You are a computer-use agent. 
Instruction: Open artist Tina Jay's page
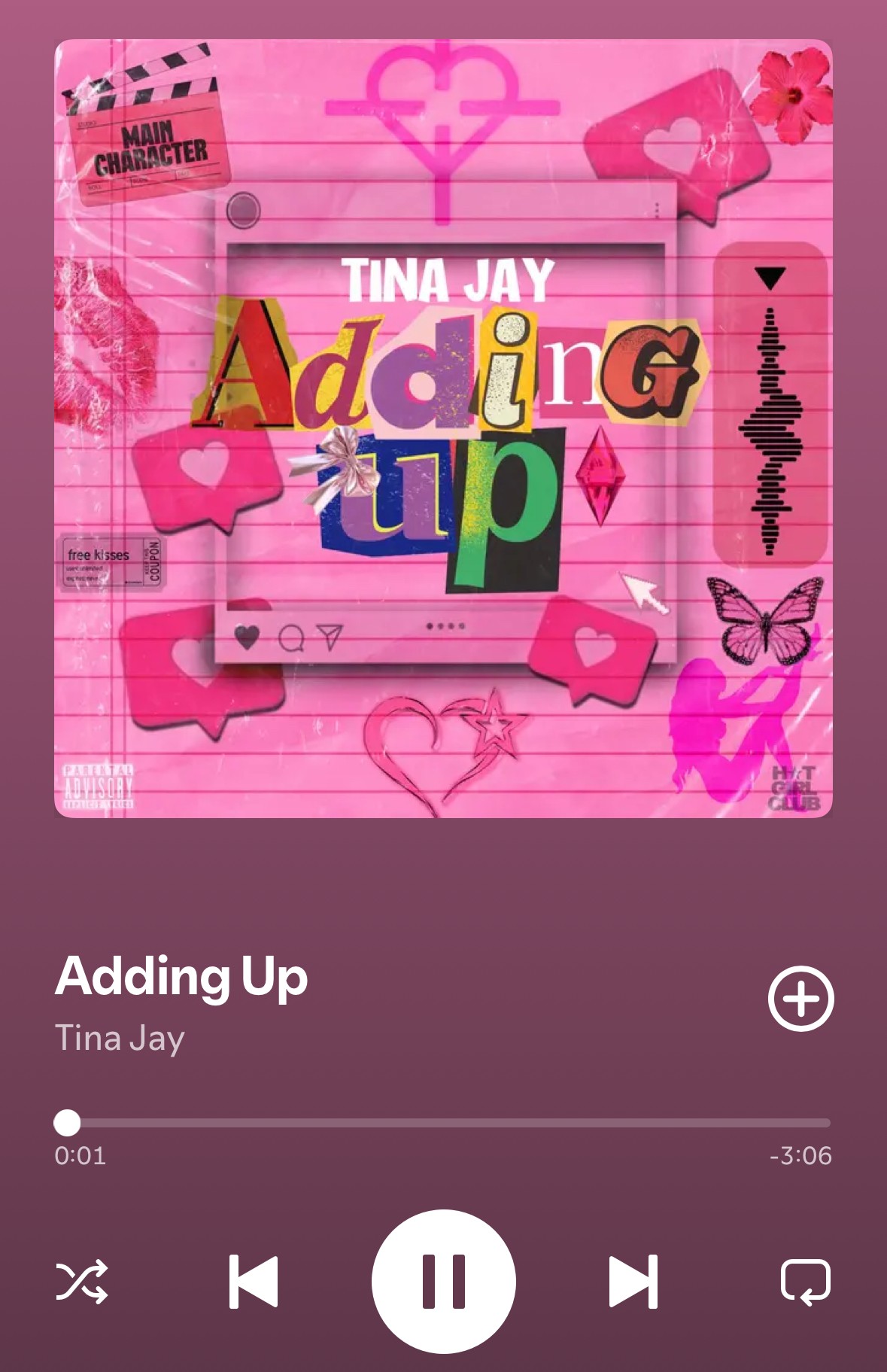tap(120, 1039)
